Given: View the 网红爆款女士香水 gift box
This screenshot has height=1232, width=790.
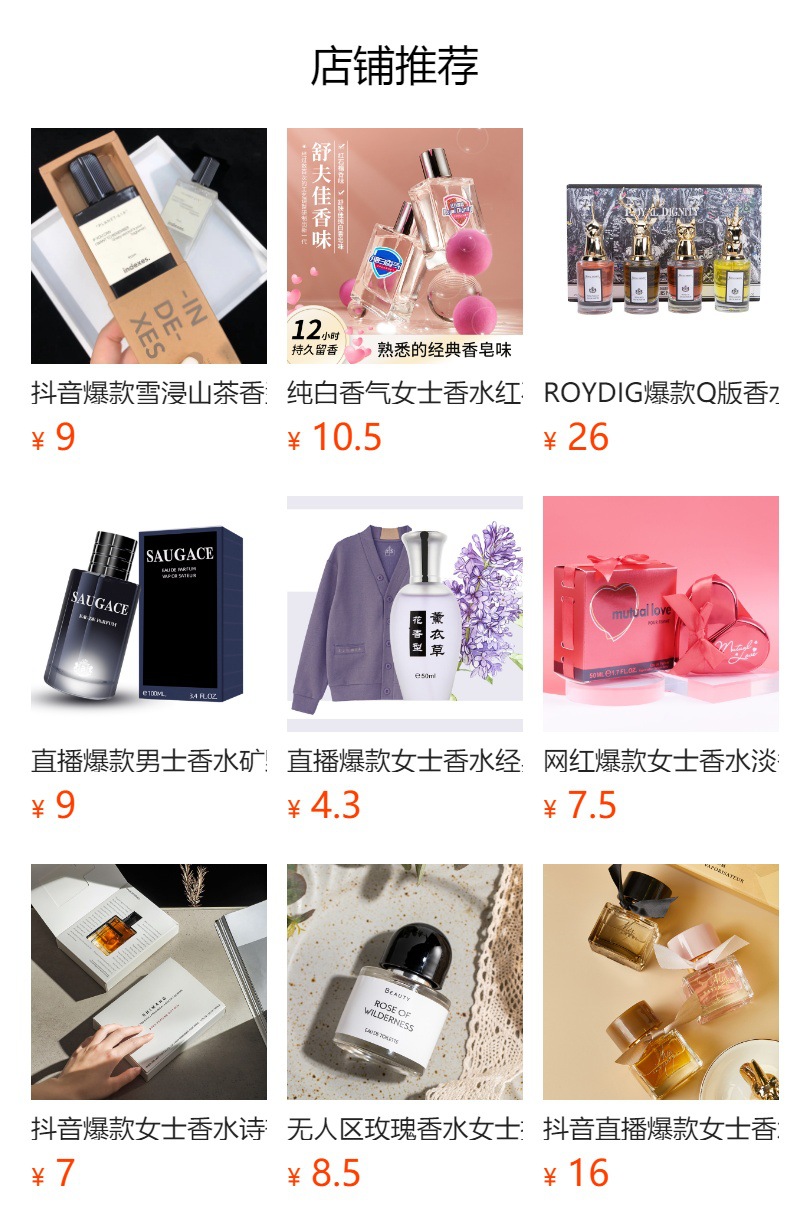Looking at the screenshot, I should pos(661,614).
